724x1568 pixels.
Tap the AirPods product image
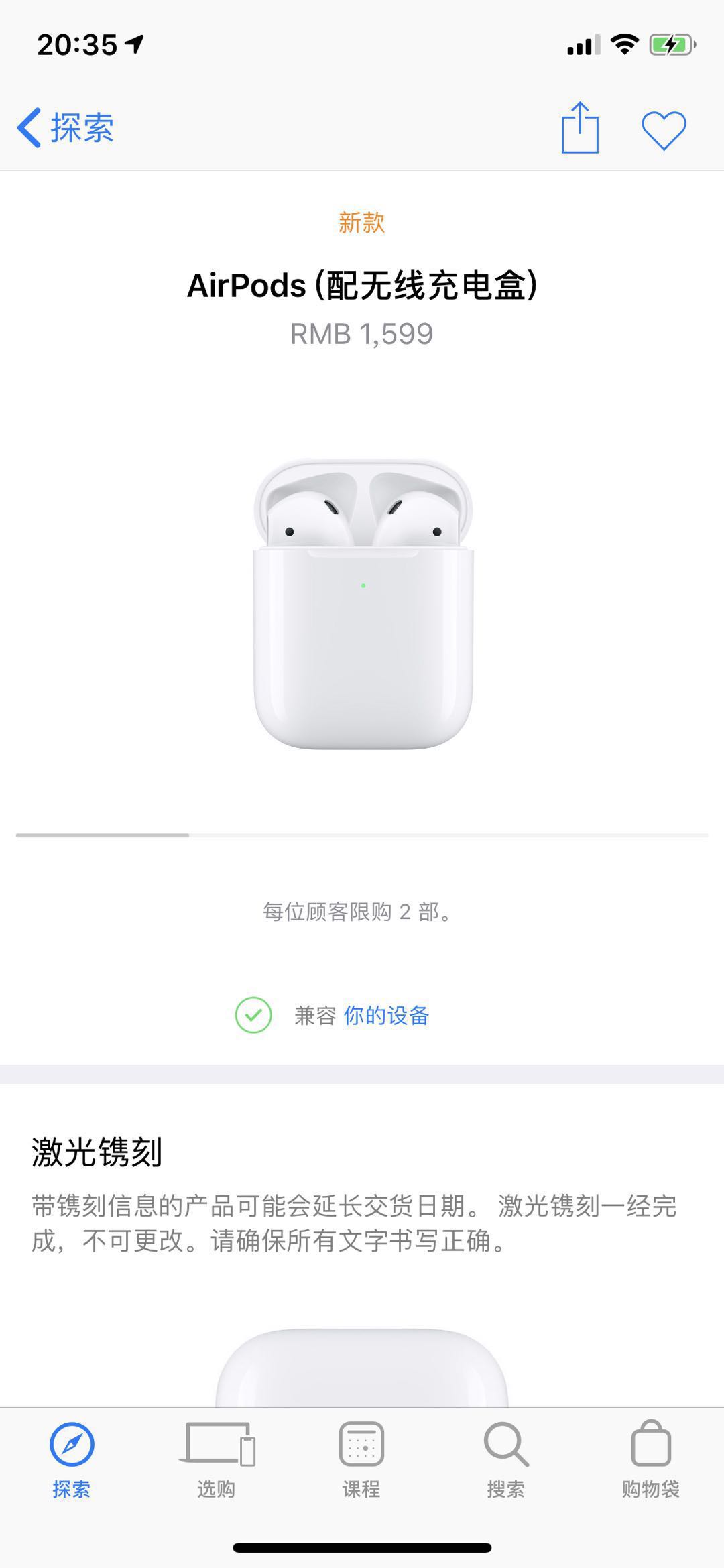click(363, 603)
